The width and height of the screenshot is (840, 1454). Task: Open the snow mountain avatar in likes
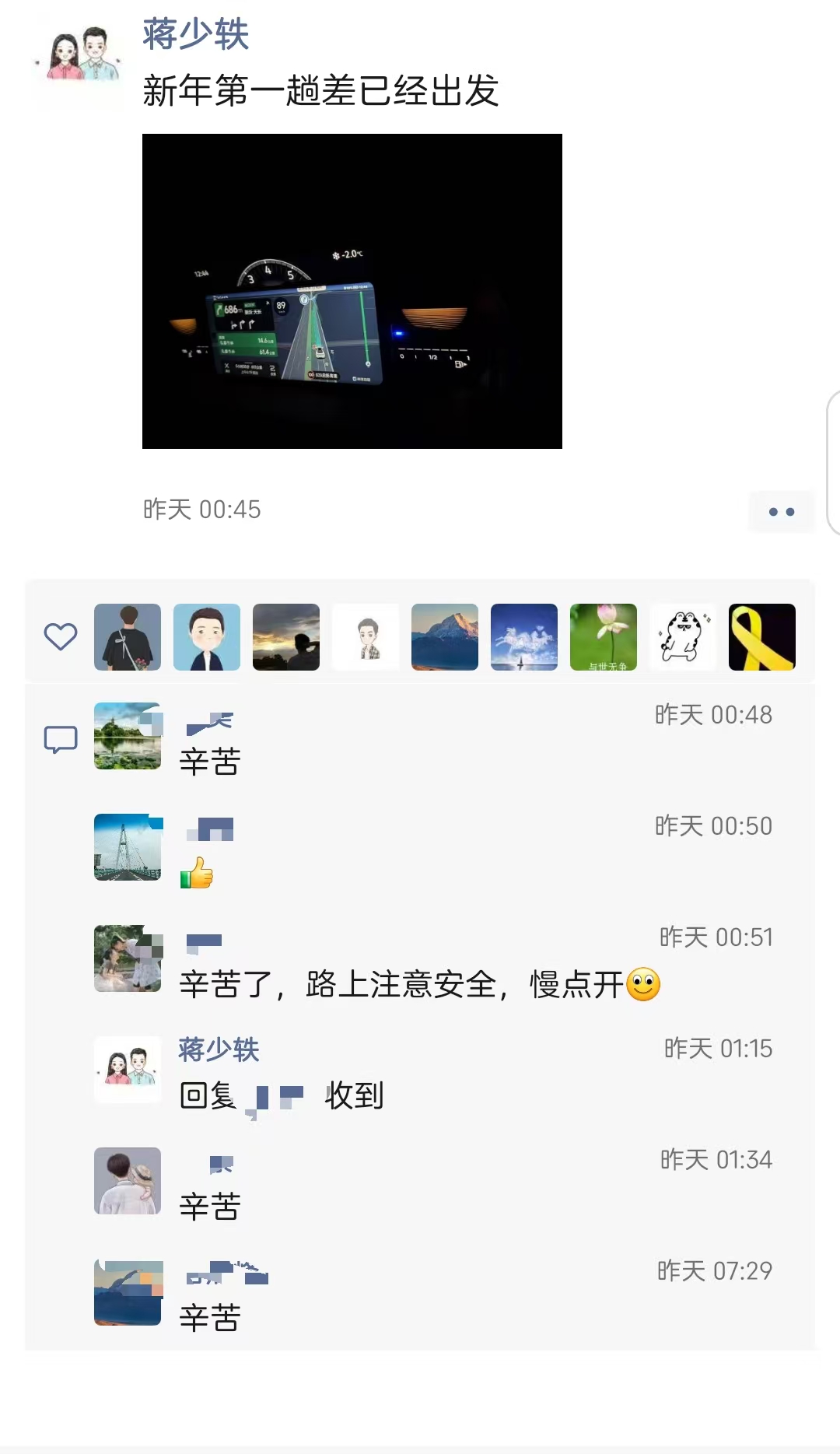(x=444, y=637)
